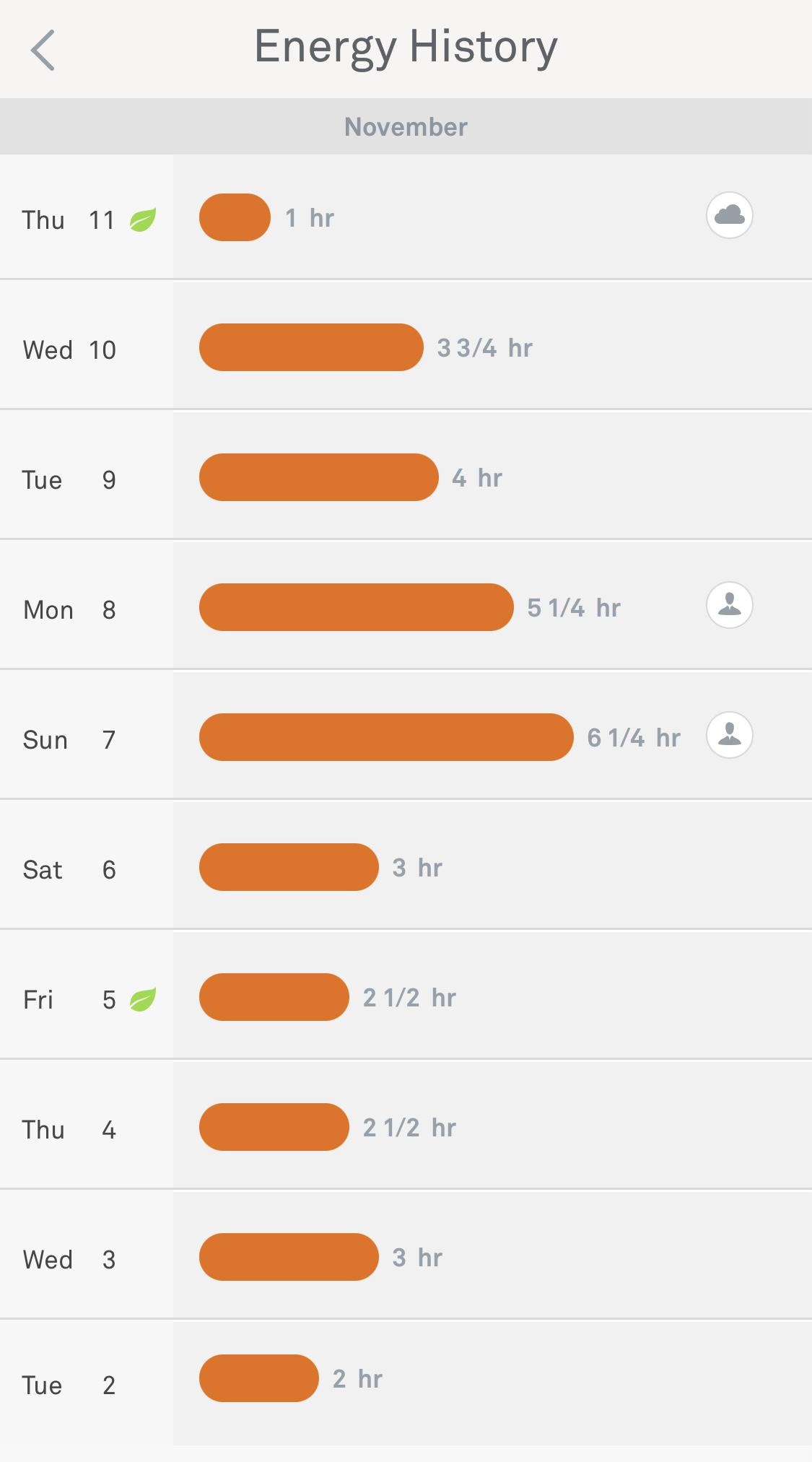Click the 3 hr bar for Wed 3
Image resolution: width=812 pixels, height=1462 pixels.
pyautogui.click(x=288, y=1257)
